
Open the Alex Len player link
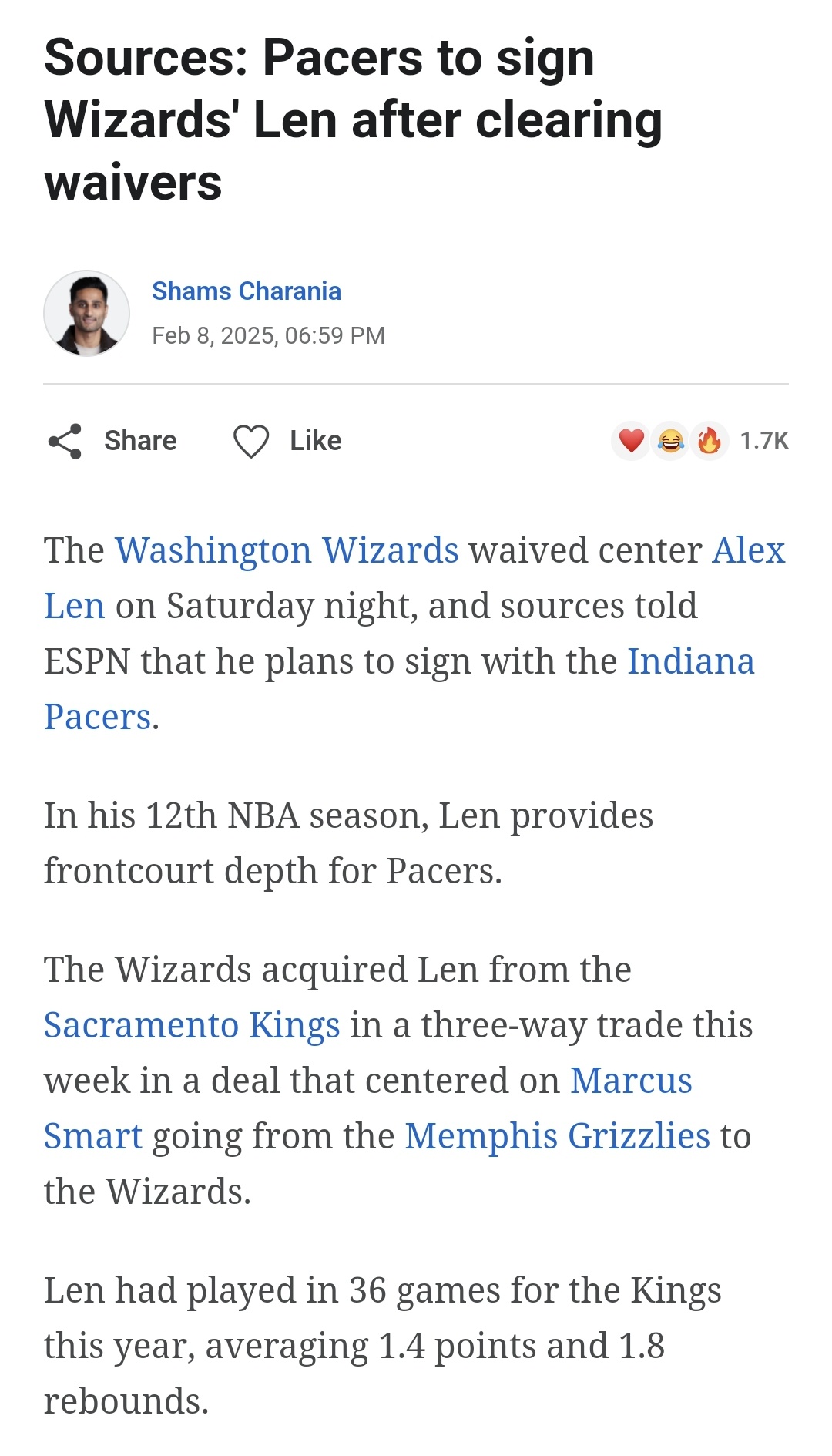pyautogui.click(x=749, y=550)
